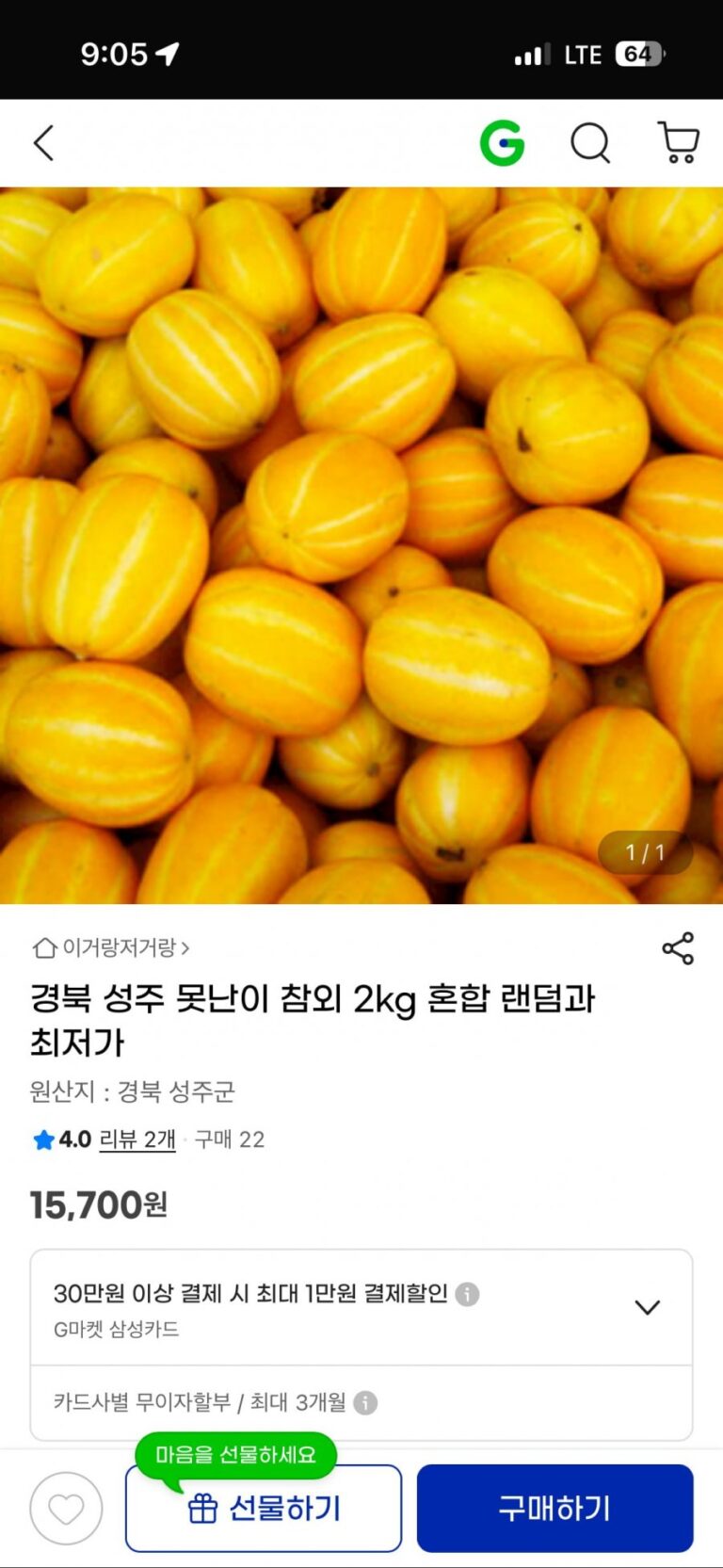
Task: Show info for 30만원 이상 결제할인
Action: (x=467, y=1294)
